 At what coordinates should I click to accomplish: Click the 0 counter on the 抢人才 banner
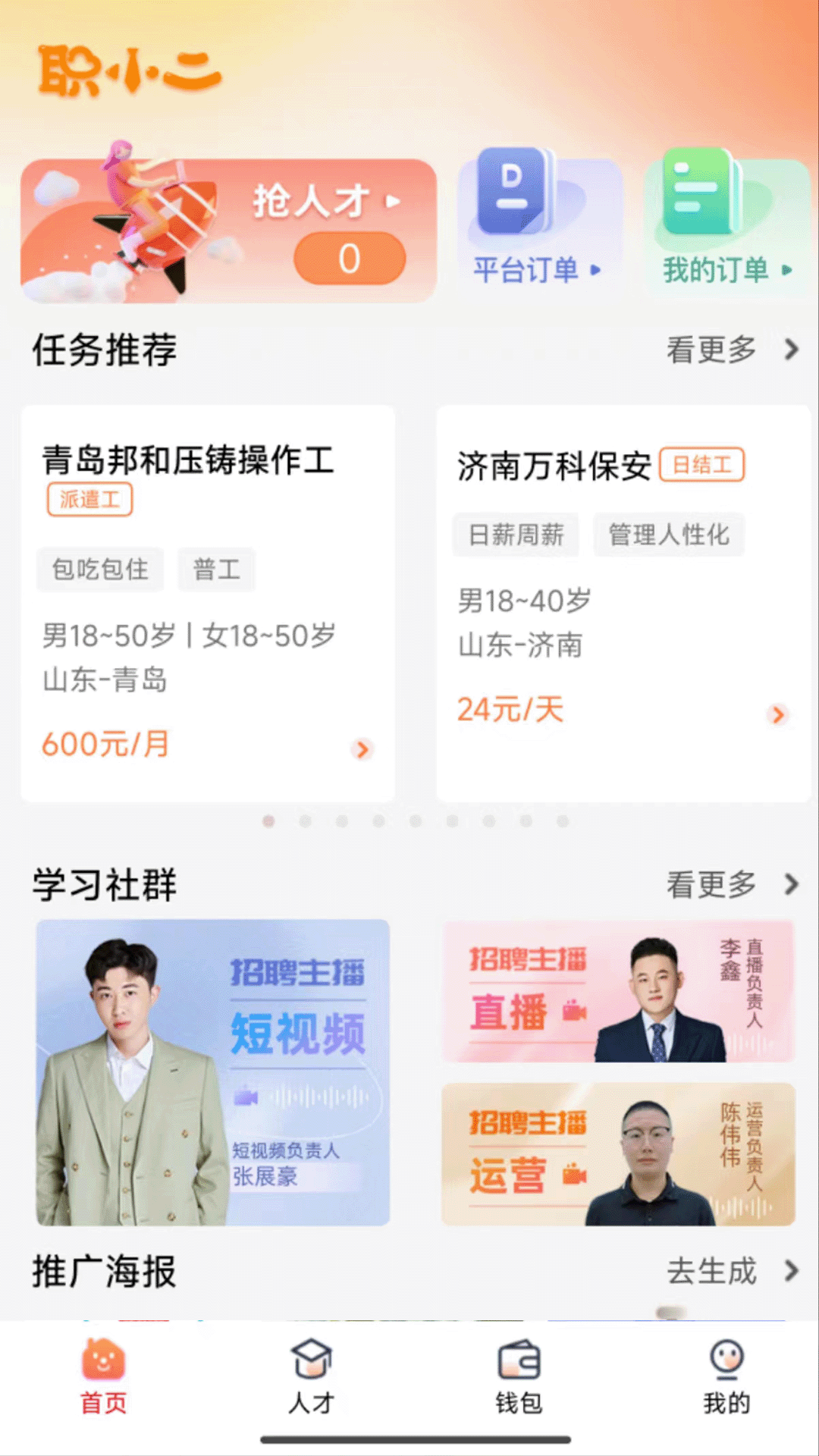click(x=350, y=259)
